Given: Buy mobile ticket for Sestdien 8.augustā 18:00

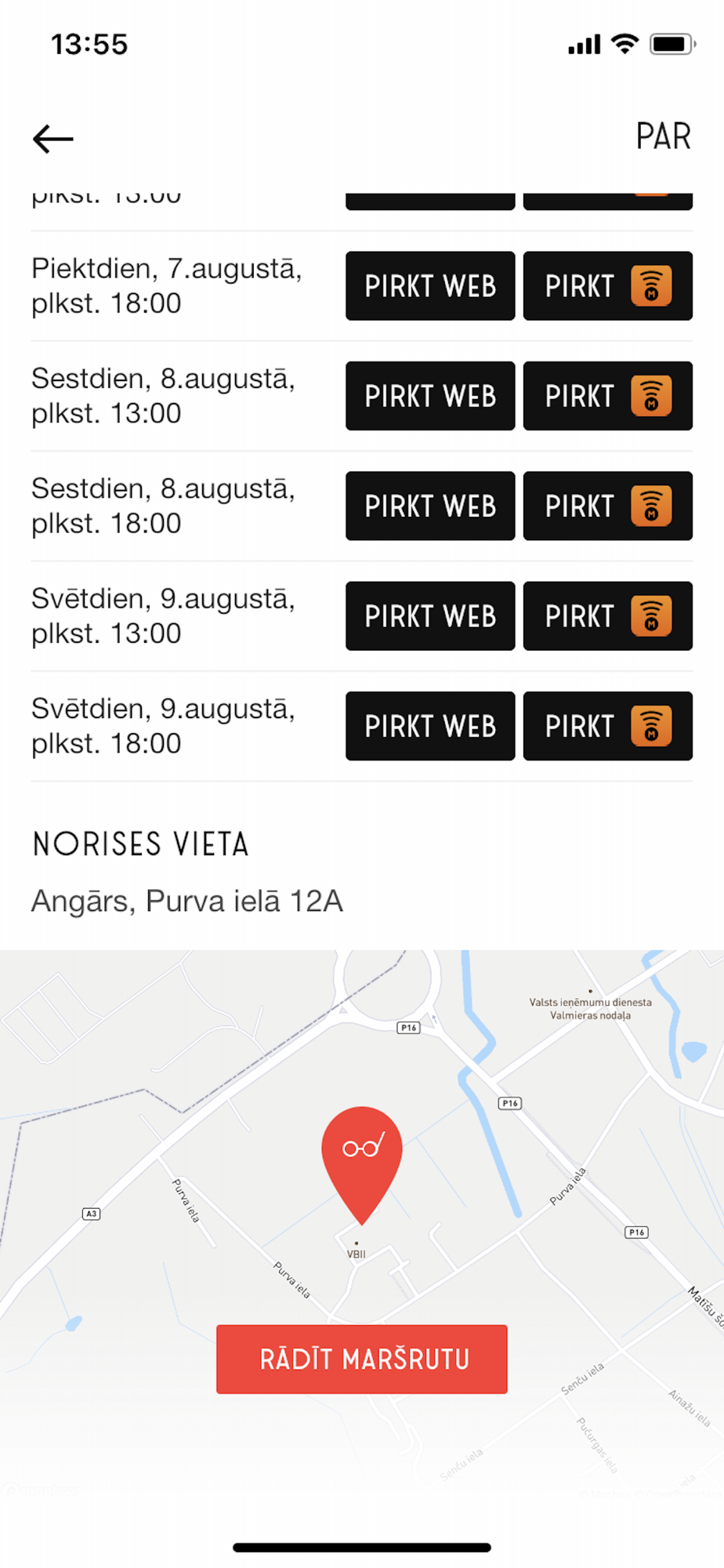Looking at the screenshot, I should point(608,506).
